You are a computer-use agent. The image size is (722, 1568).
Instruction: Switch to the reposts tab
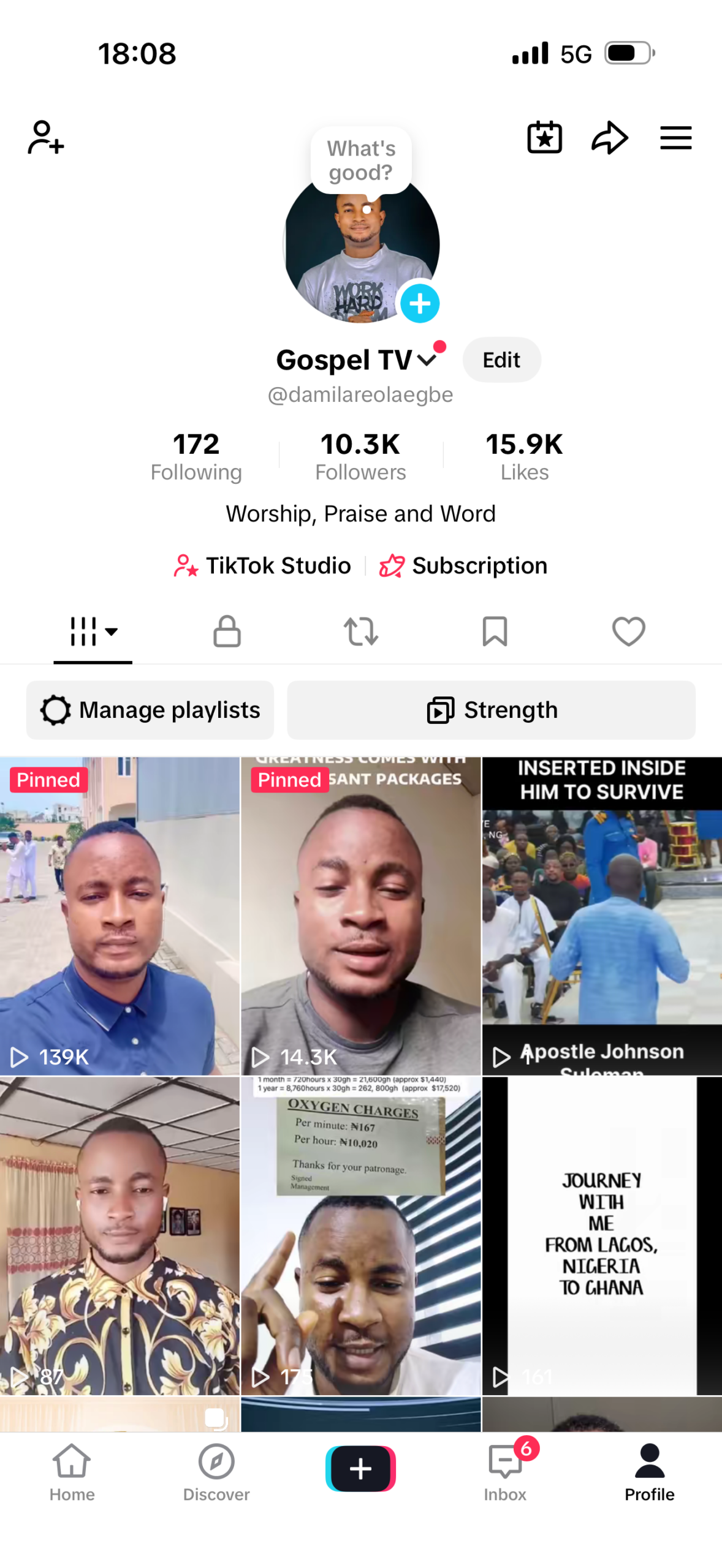360,631
